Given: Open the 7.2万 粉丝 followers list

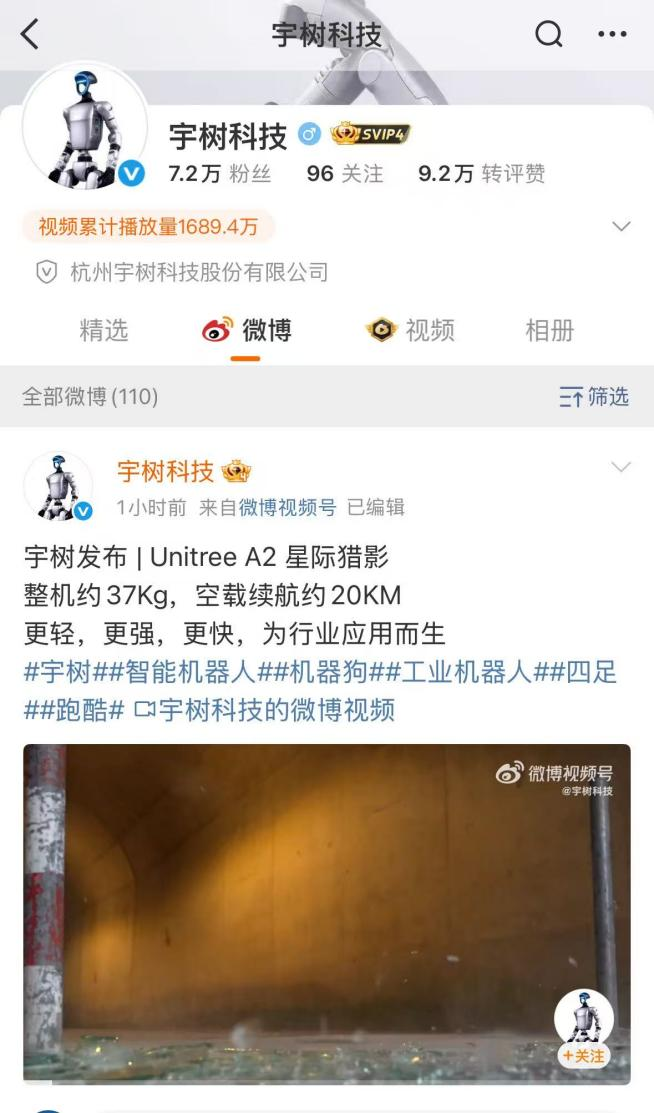Looking at the screenshot, I should coord(220,173).
